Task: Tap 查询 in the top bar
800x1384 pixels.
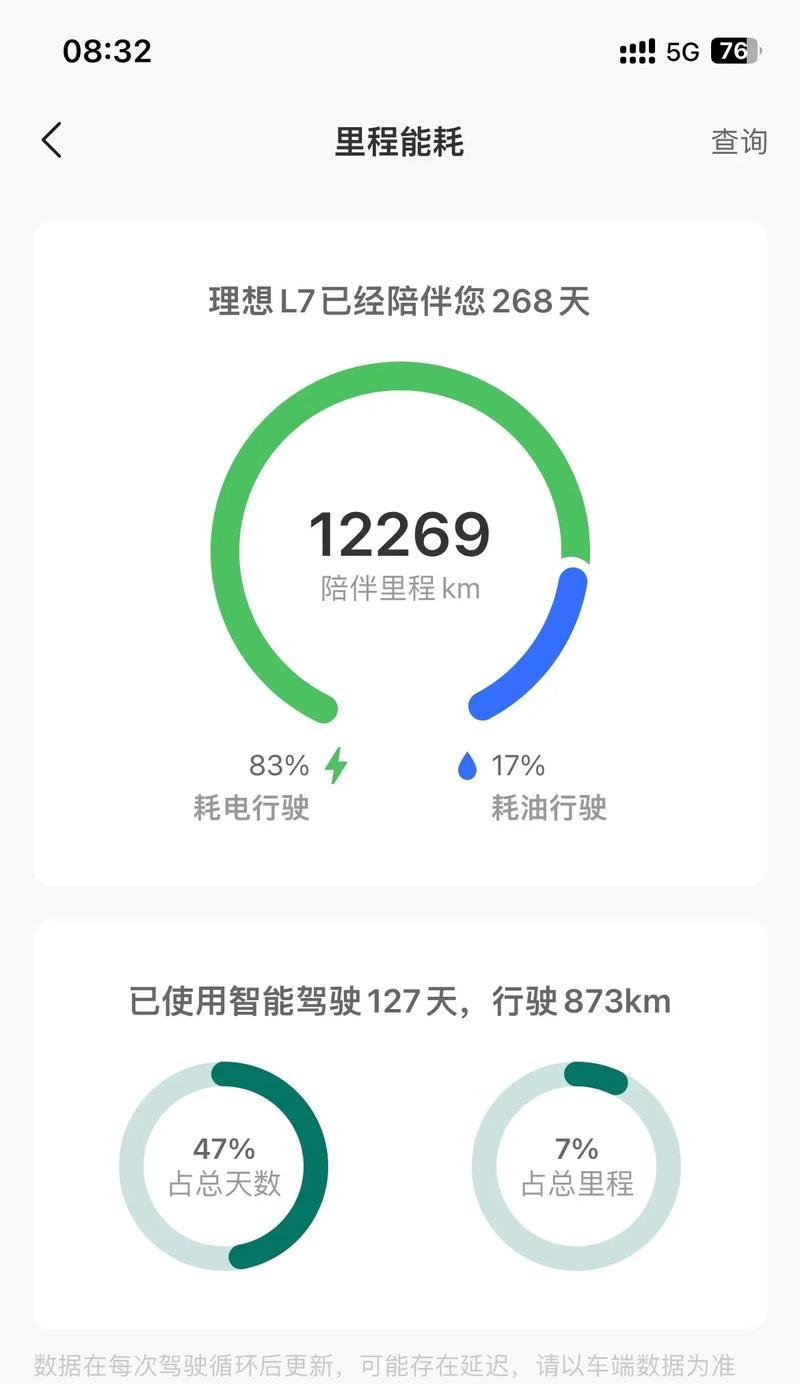Action: pos(739,142)
